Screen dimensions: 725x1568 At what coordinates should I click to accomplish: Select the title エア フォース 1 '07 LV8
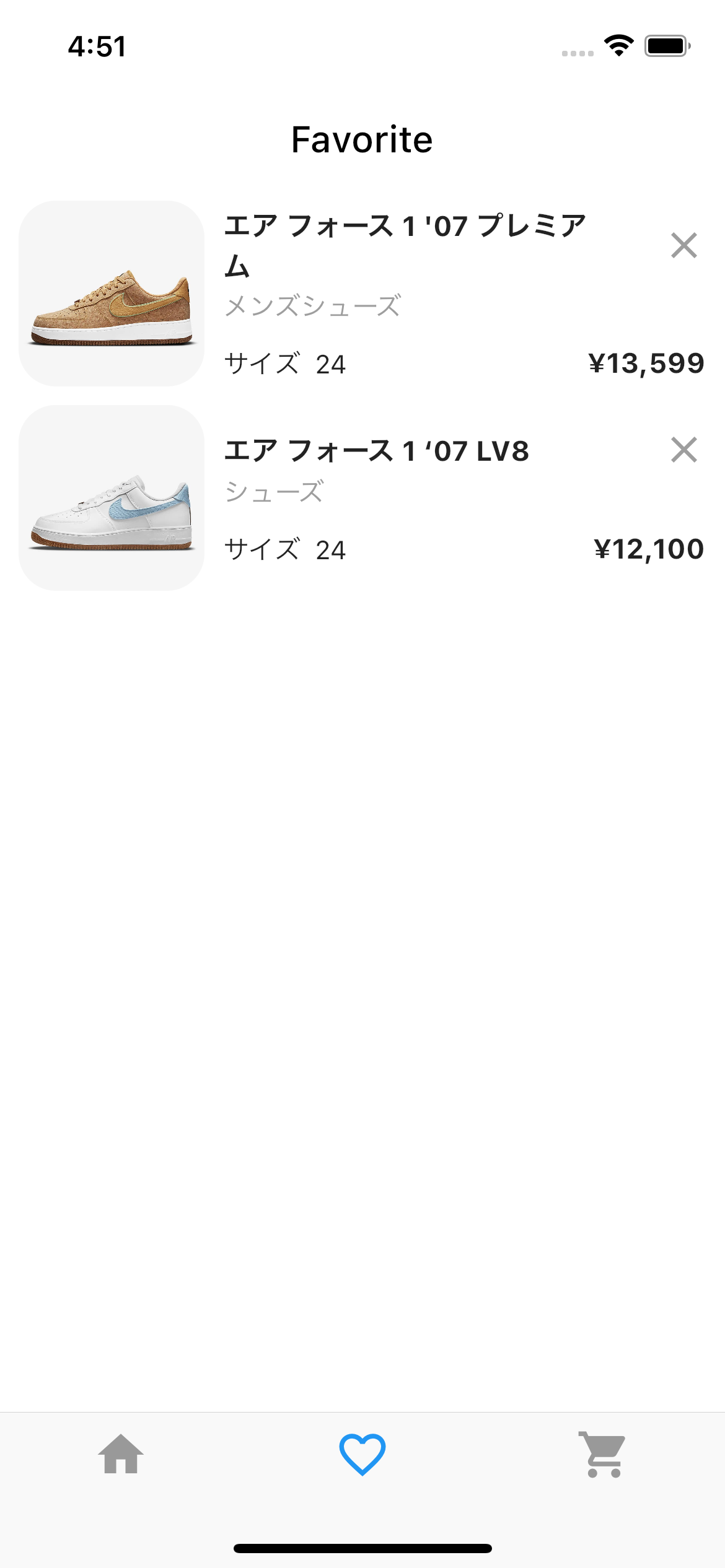[x=378, y=450]
